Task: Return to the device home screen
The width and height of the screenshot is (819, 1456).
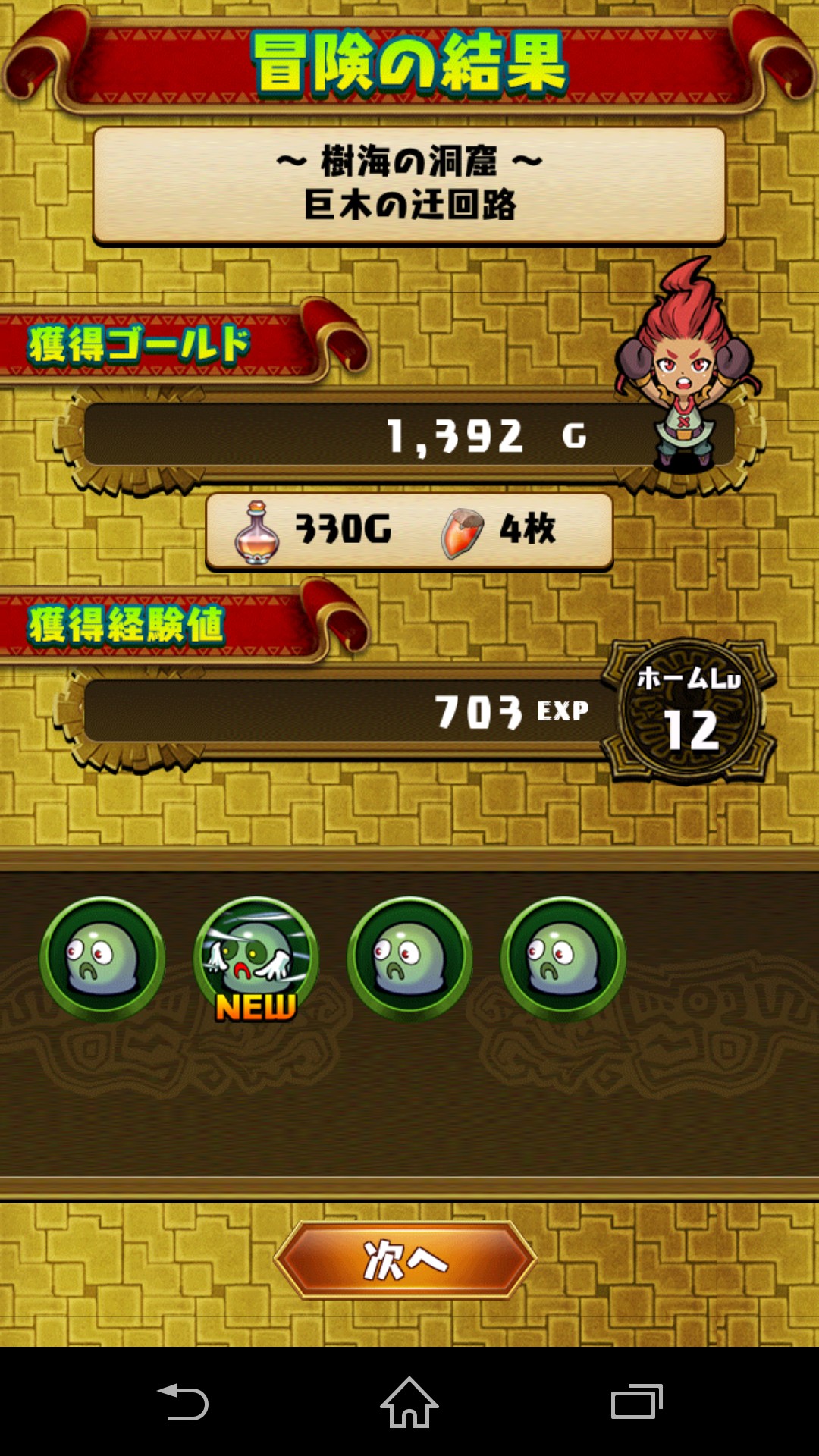Action: [409, 1401]
